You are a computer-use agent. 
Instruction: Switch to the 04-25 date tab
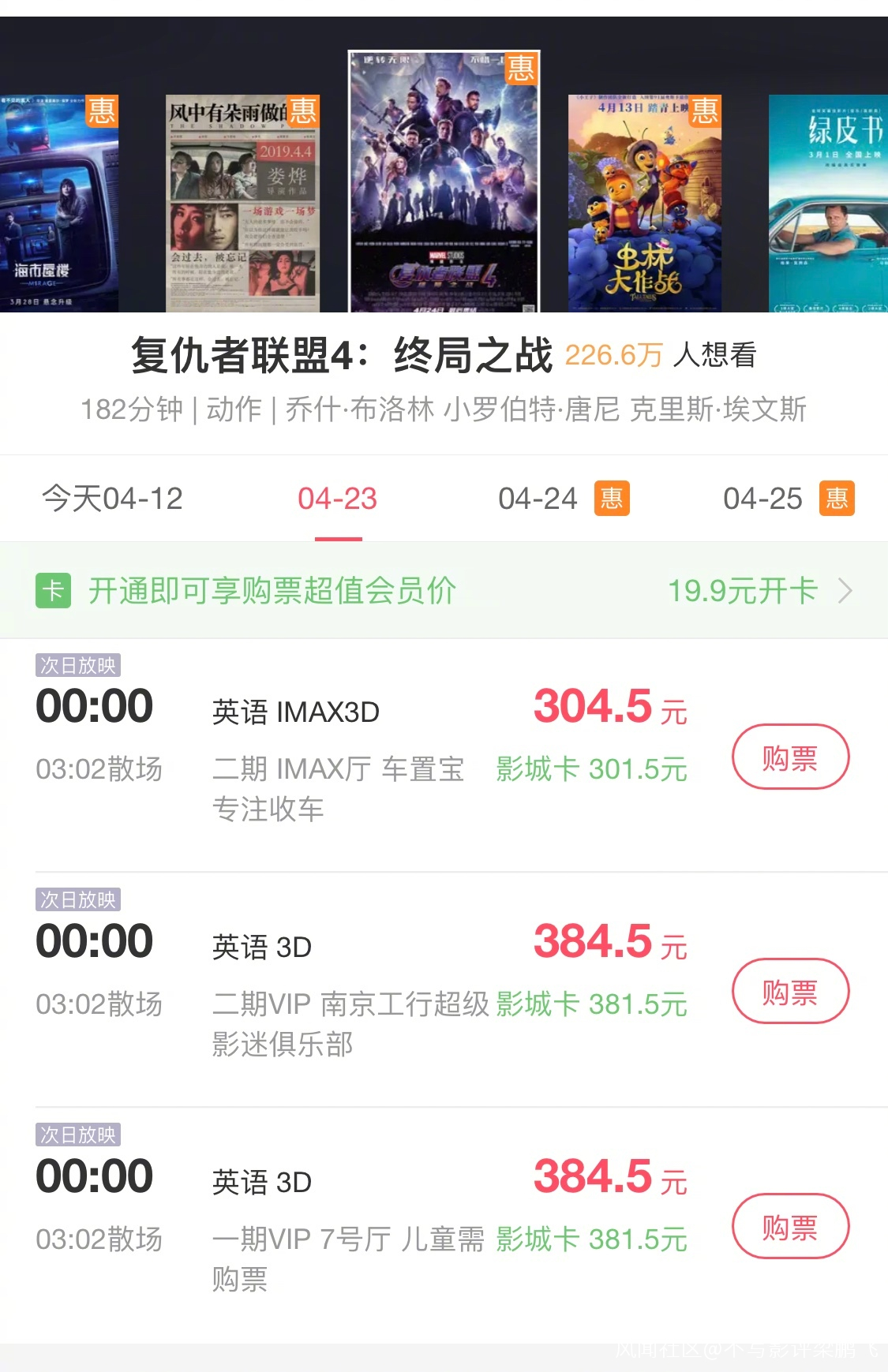point(763,499)
